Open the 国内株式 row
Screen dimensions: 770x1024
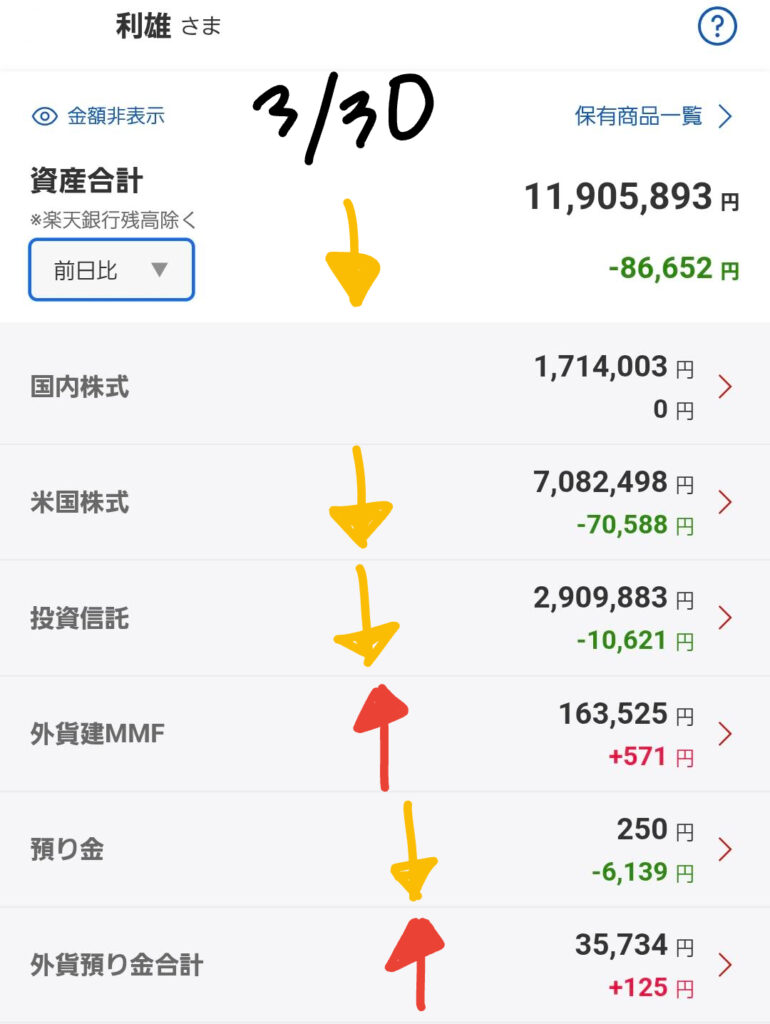pos(384,386)
